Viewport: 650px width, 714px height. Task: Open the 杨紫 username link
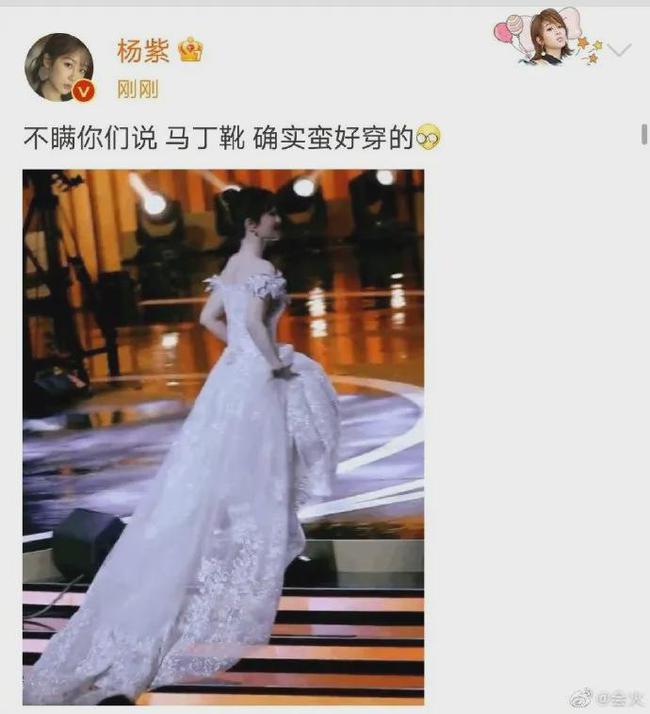tap(143, 50)
